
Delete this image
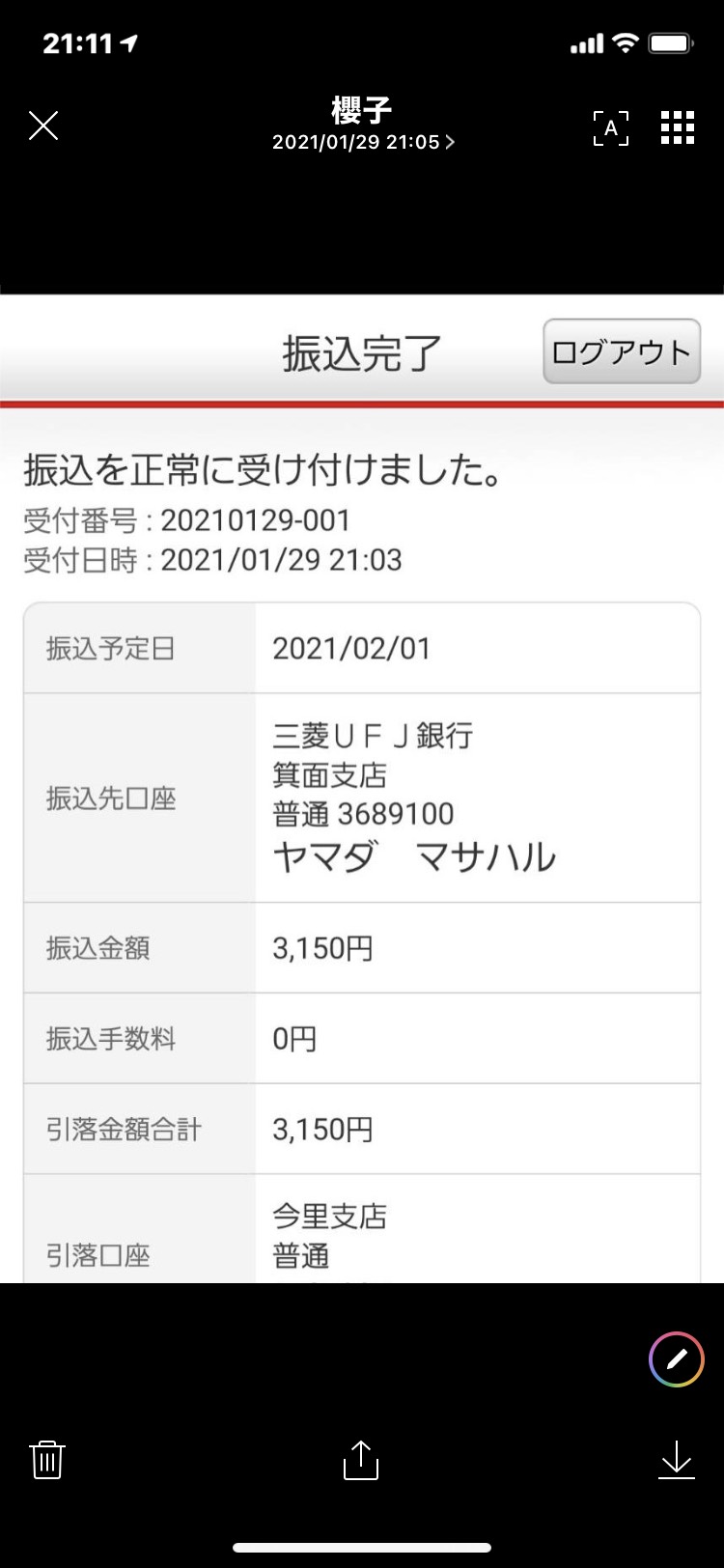[47, 1459]
